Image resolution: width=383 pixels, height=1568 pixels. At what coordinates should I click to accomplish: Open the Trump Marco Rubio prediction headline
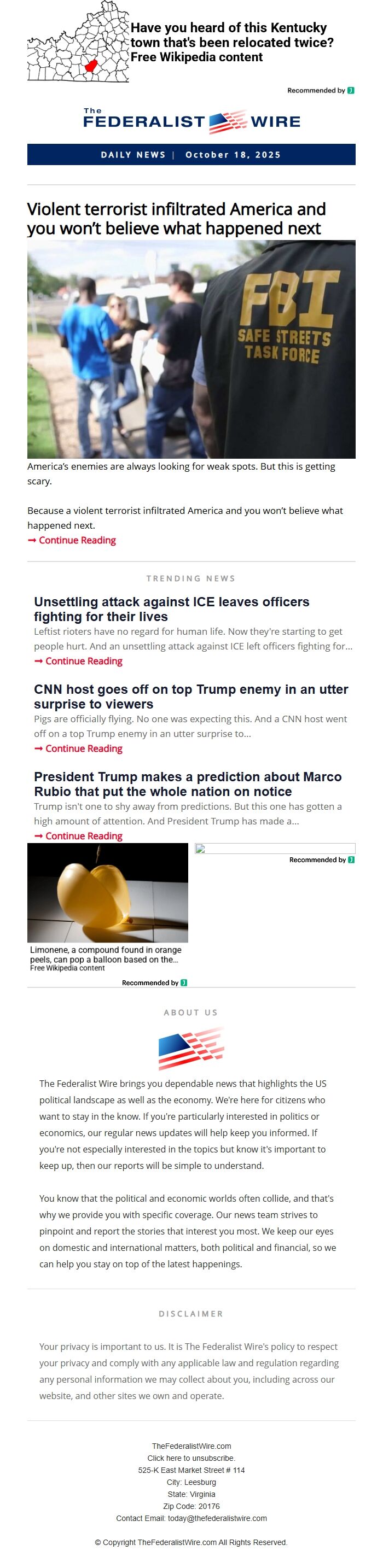(188, 784)
